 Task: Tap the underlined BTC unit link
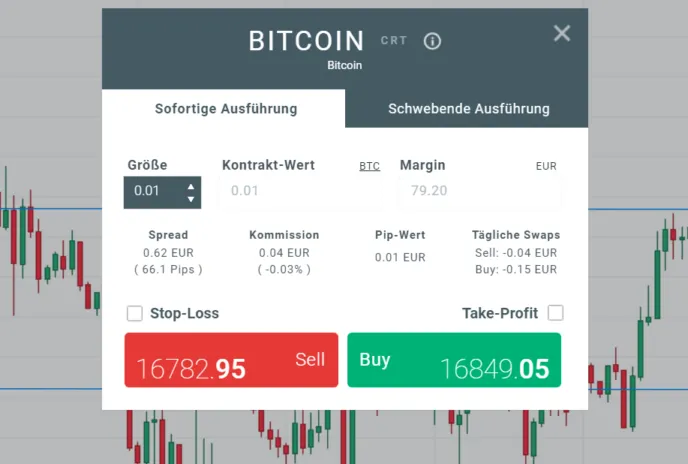(370, 166)
